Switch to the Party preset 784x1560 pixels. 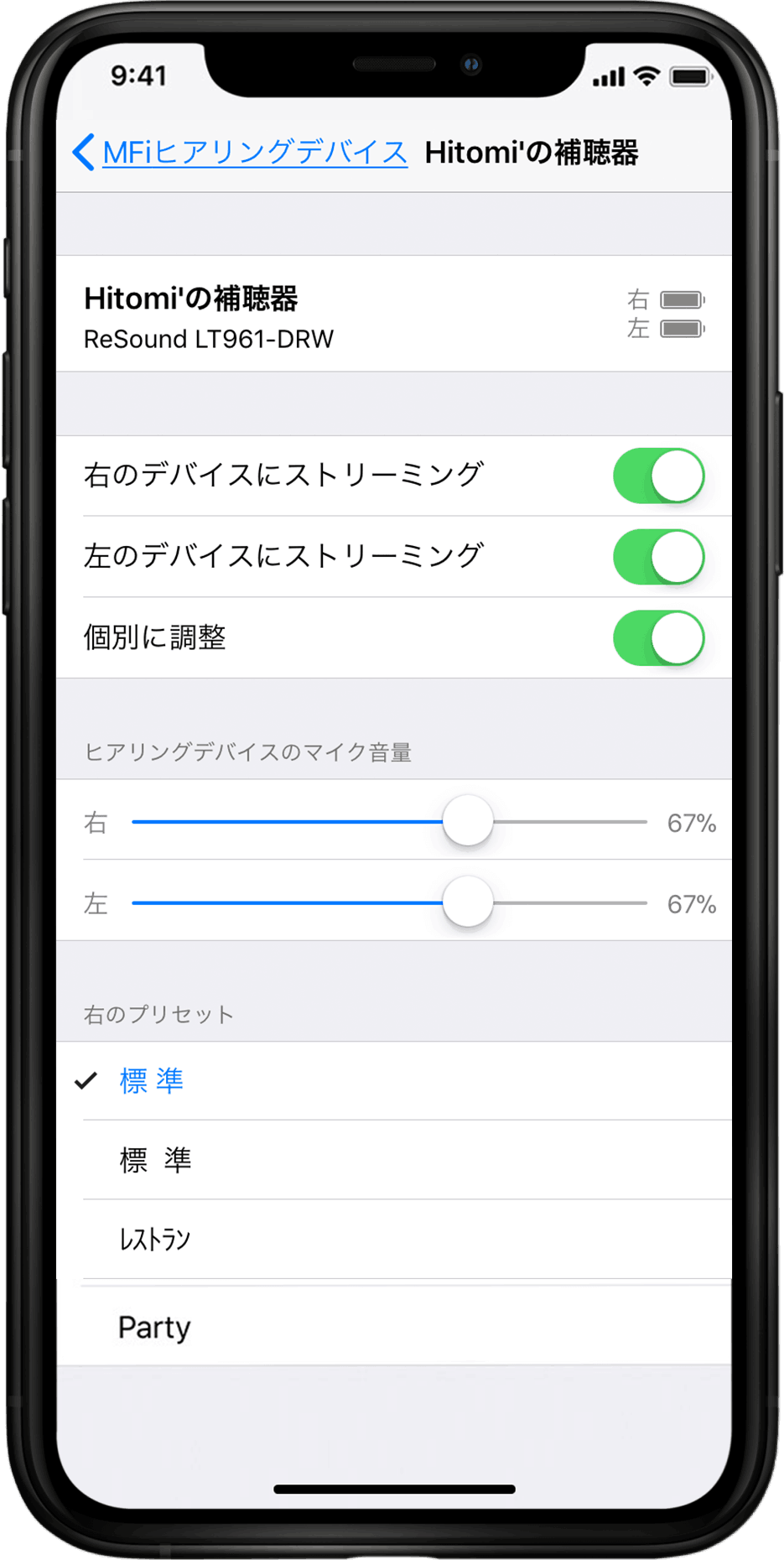pos(155,1327)
